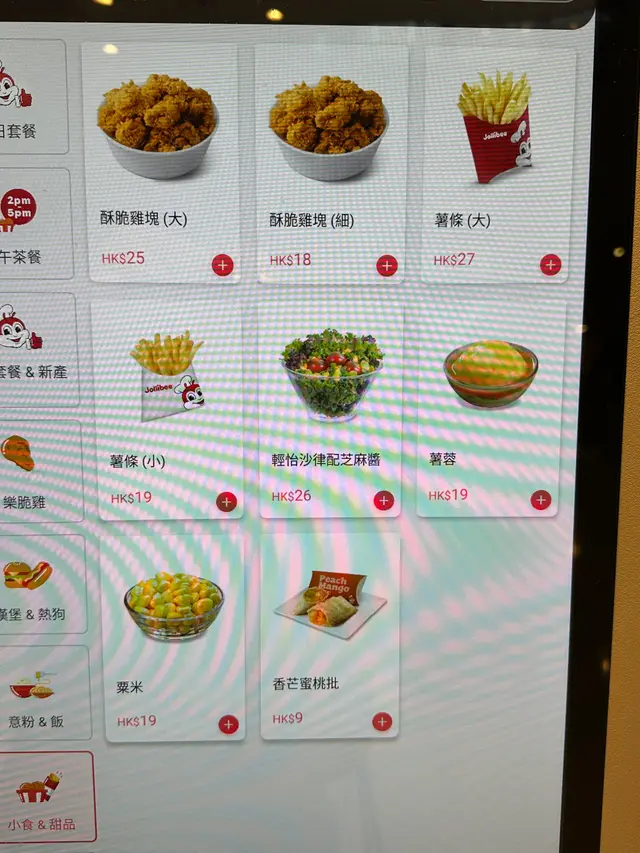Add 薯條 (大) with its plus button

tap(550, 264)
